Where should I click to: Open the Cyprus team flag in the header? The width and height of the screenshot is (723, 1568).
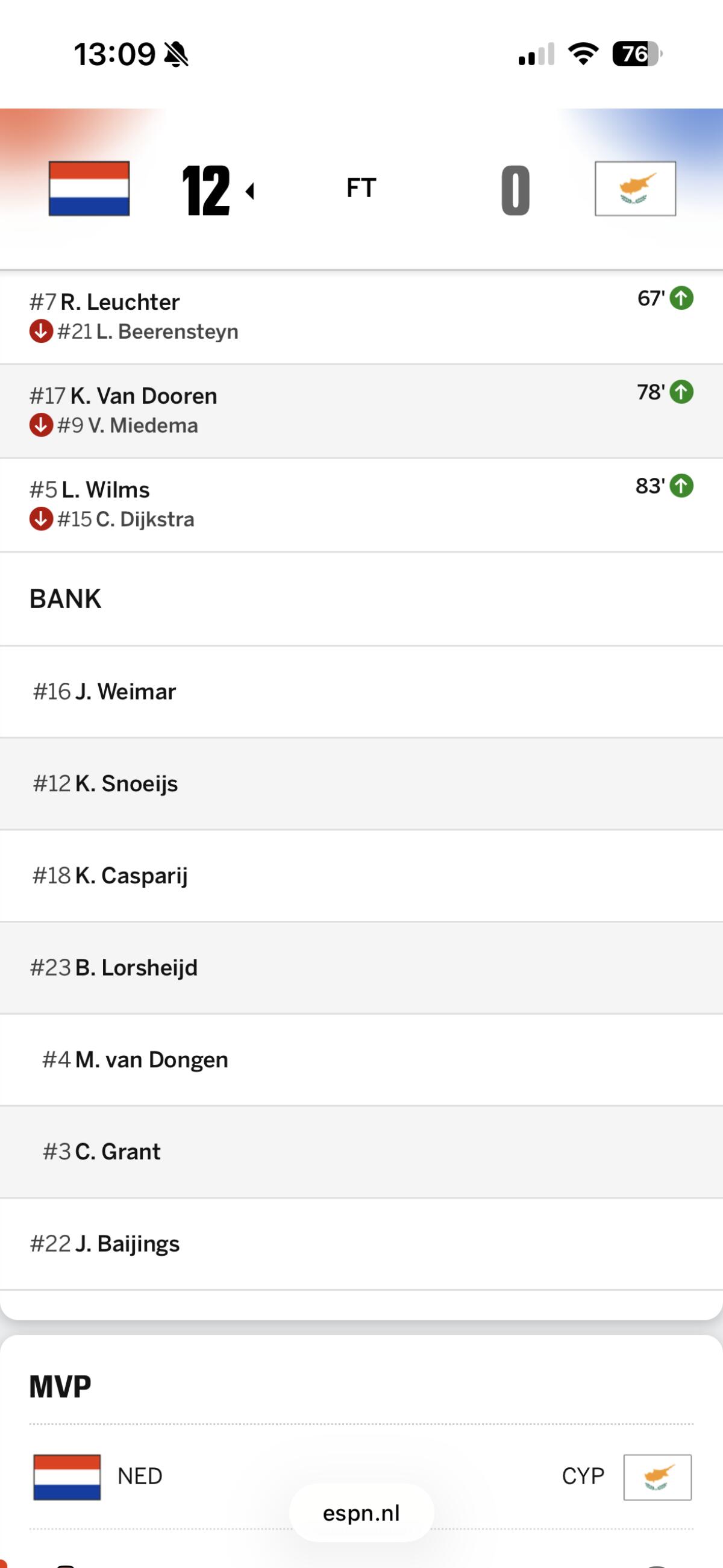(636, 188)
